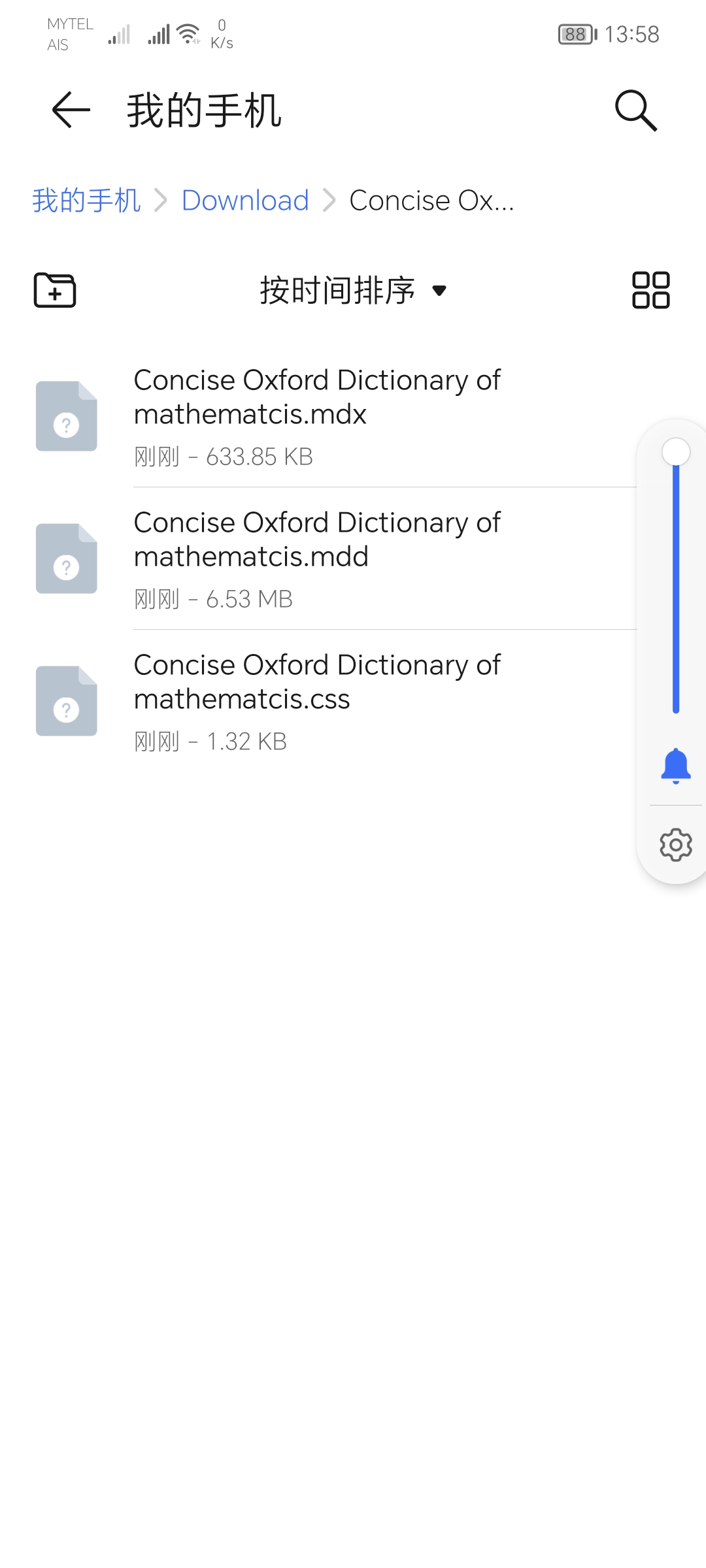This screenshot has width=706, height=1568.
Task: Go back using the top arrow
Action: [x=71, y=110]
